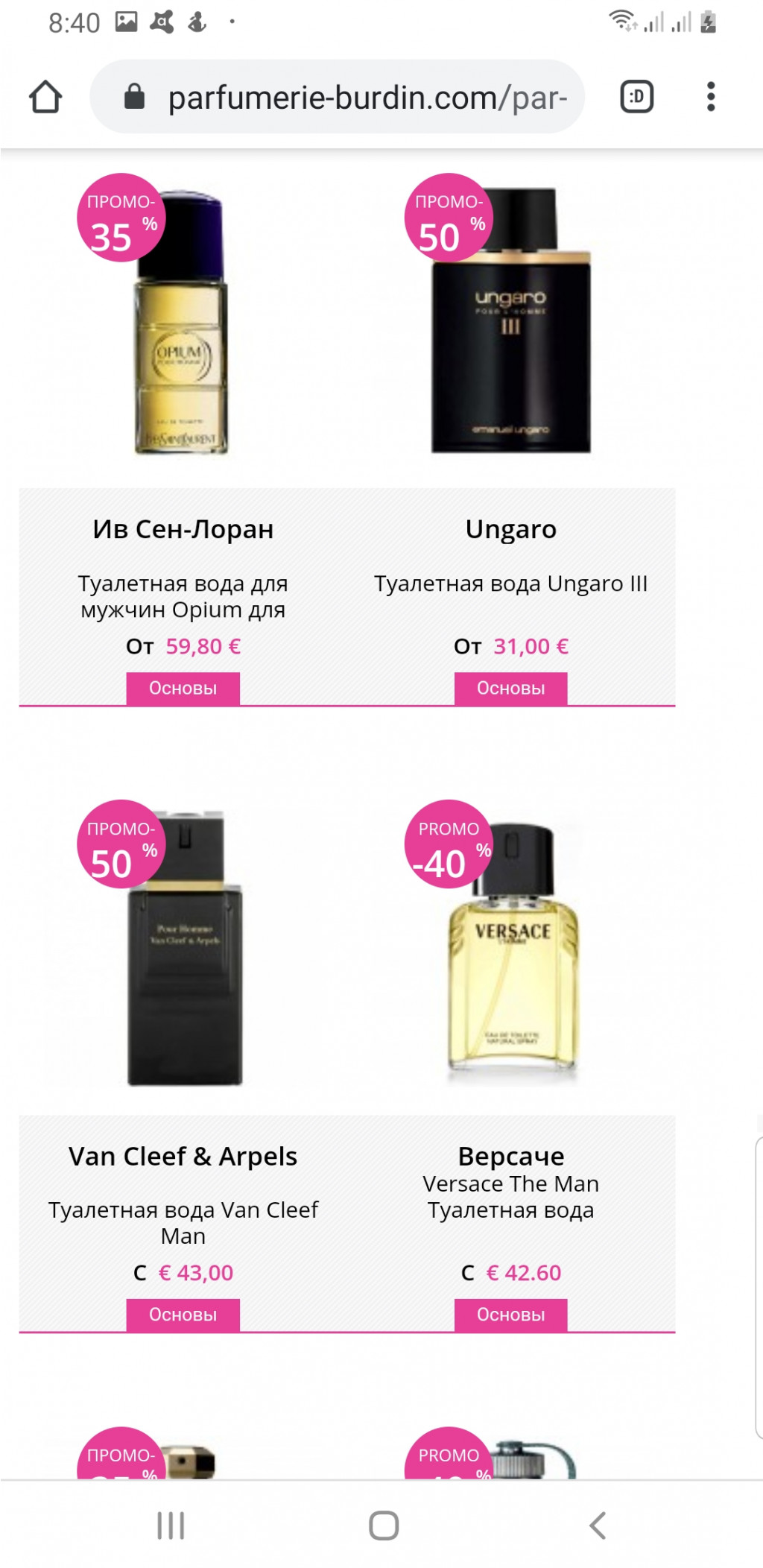Go to the browser home page
763x1568 pixels.
(45, 97)
